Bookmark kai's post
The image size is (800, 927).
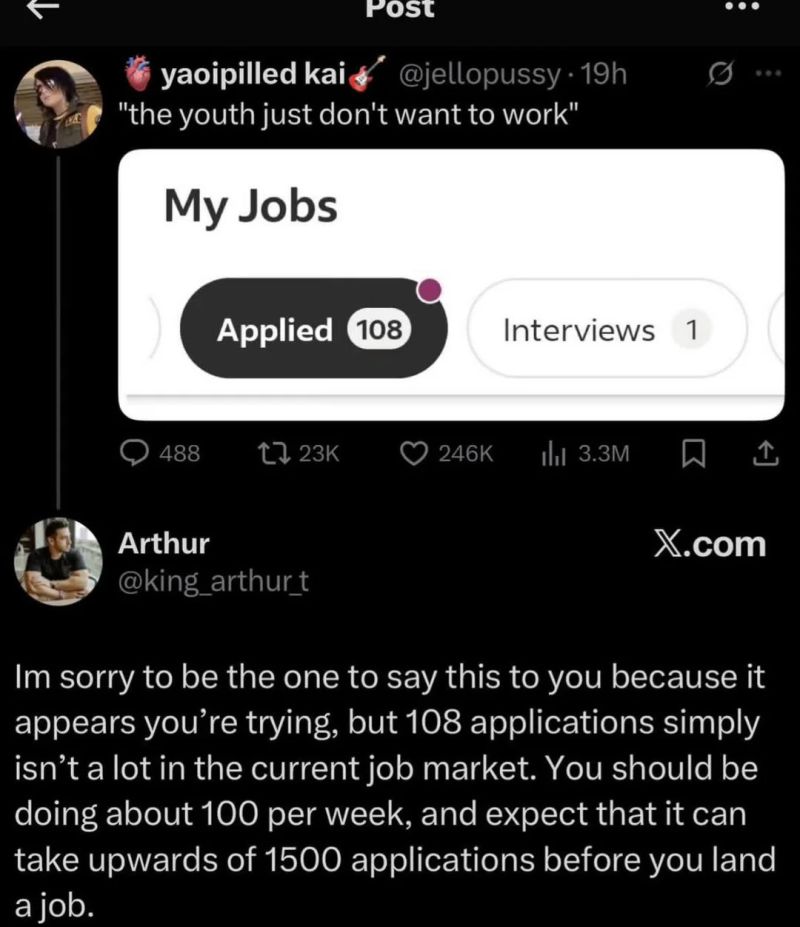pos(691,454)
